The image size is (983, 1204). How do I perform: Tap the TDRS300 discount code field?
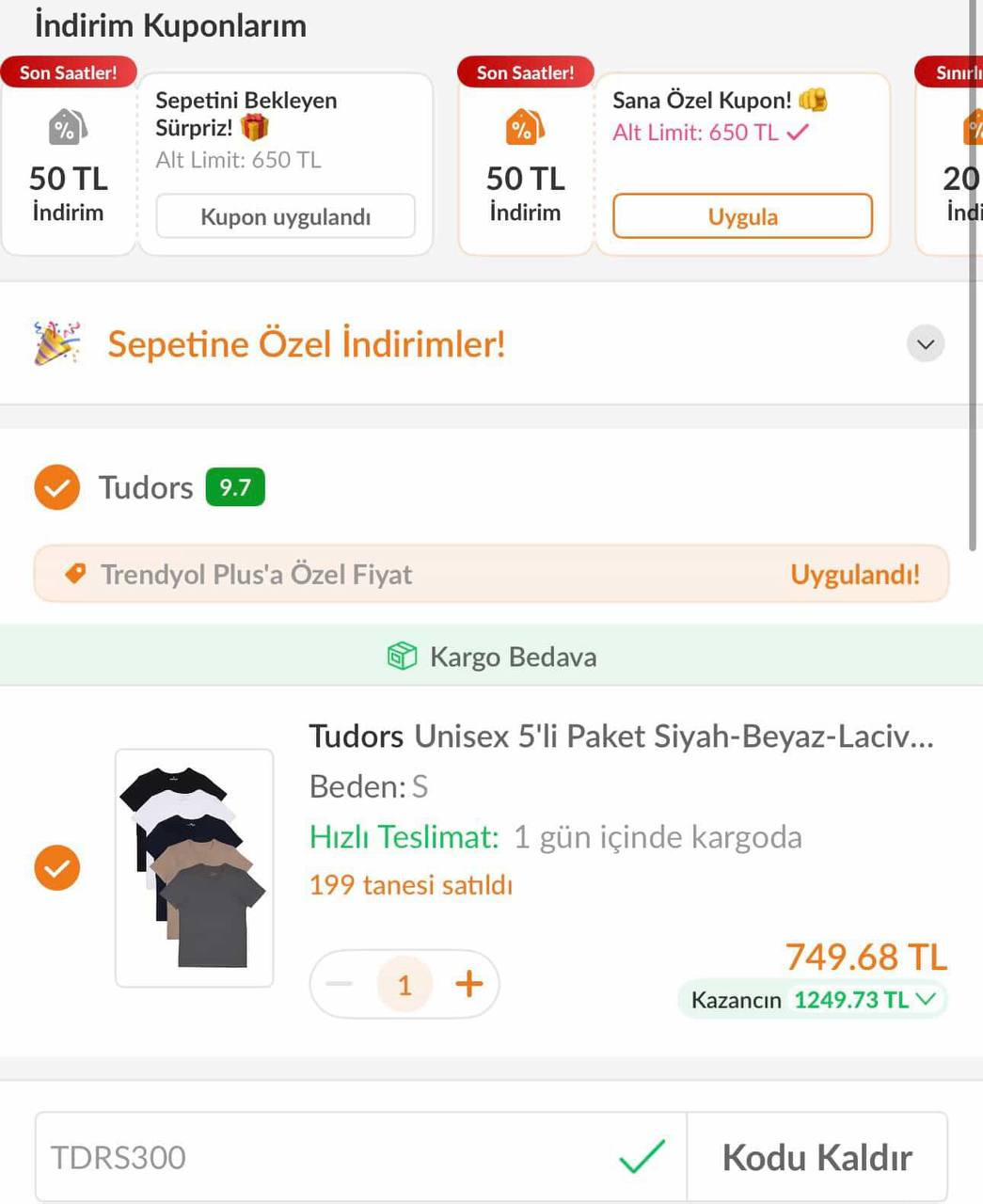click(x=329, y=1157)
